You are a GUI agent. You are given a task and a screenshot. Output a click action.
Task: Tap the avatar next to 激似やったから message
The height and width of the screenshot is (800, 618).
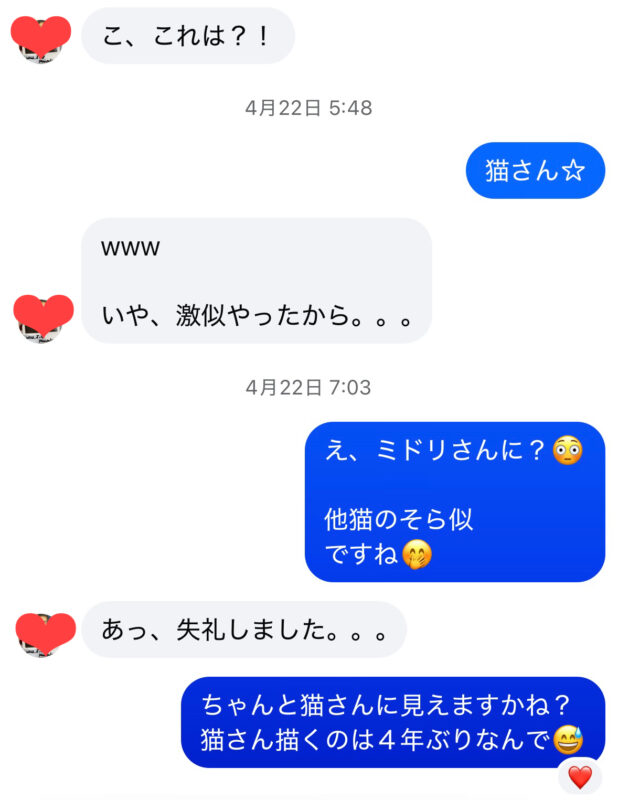(x=43, y=318)
